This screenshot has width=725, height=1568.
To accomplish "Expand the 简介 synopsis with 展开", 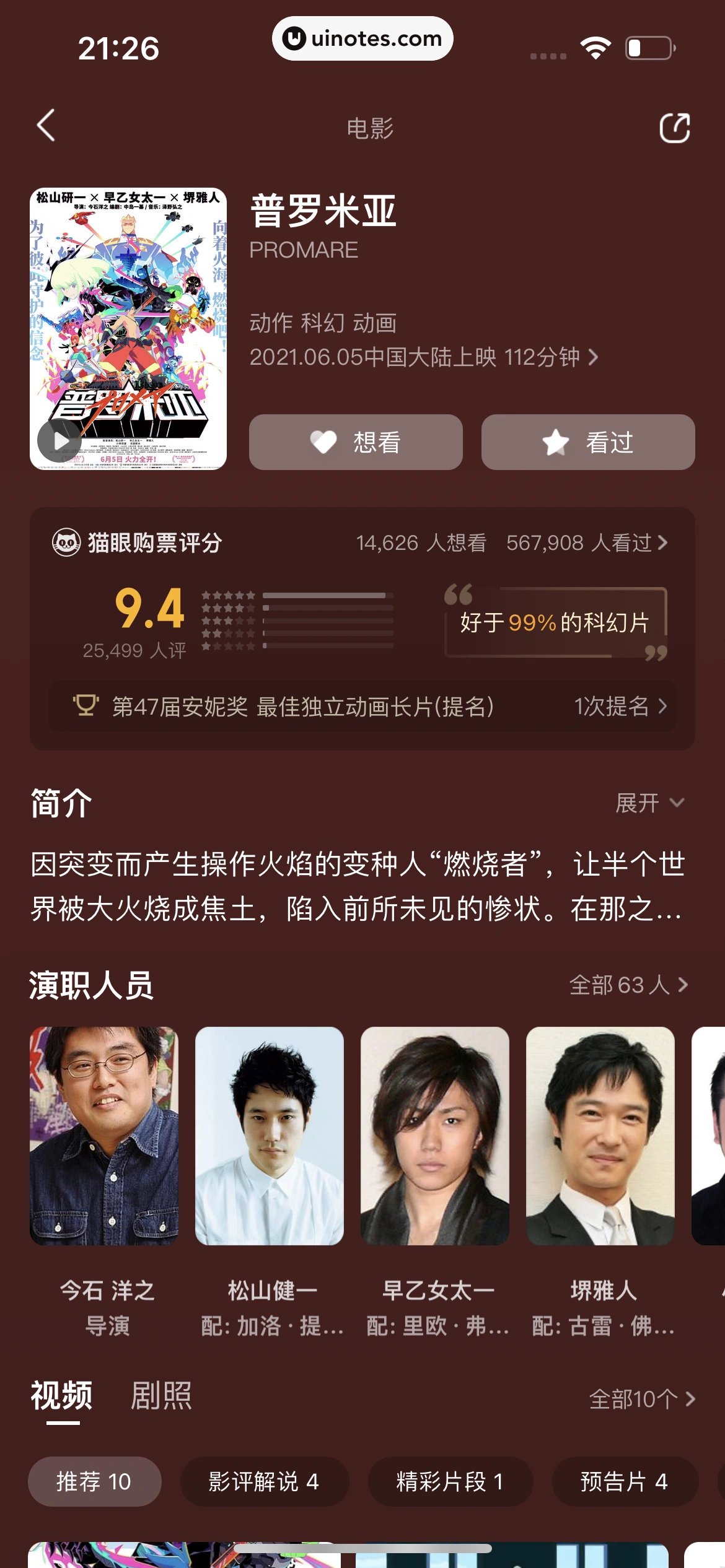I will click(x=649, y=803).
